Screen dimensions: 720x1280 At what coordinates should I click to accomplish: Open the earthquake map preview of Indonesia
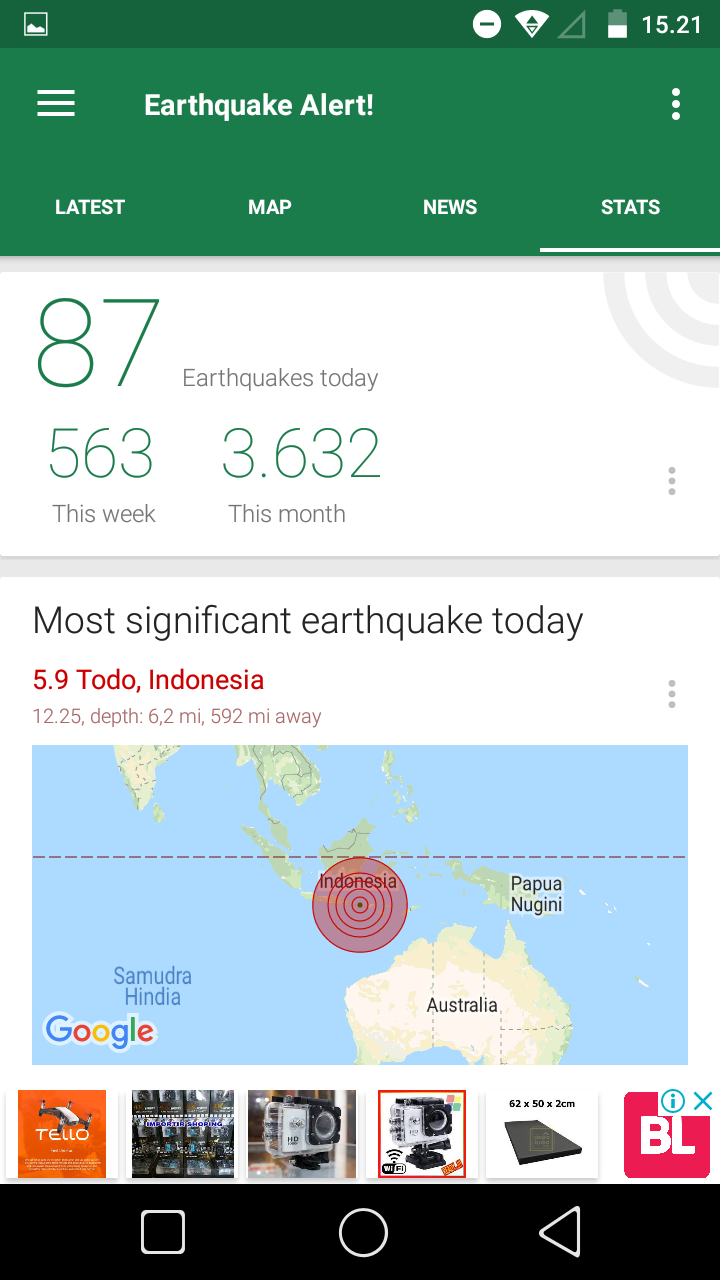pos(360,904)
